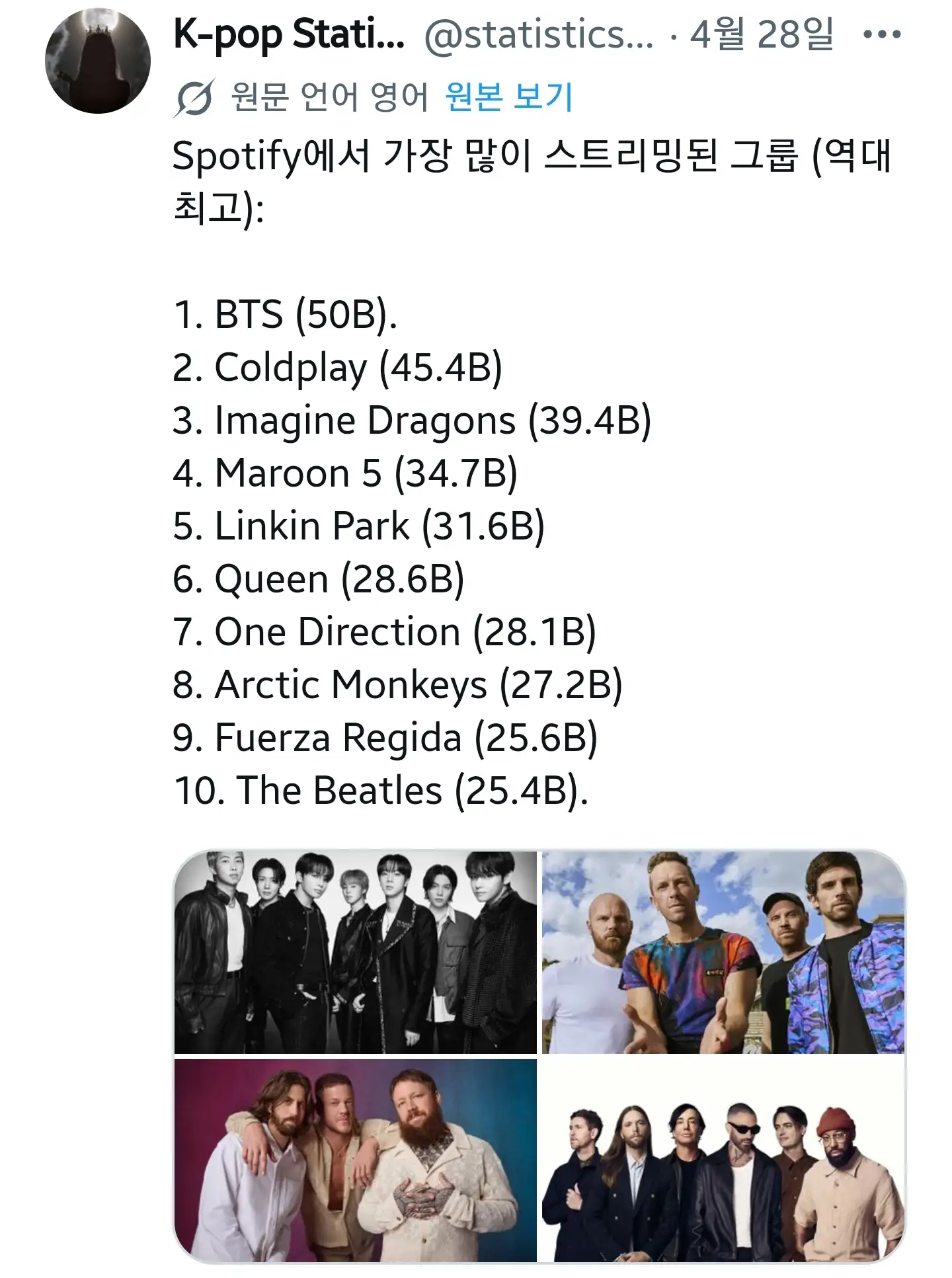This screenshot has height=1278, width=952.
Task: Open the K-pop Stati... account name
Action: [289, 34]
